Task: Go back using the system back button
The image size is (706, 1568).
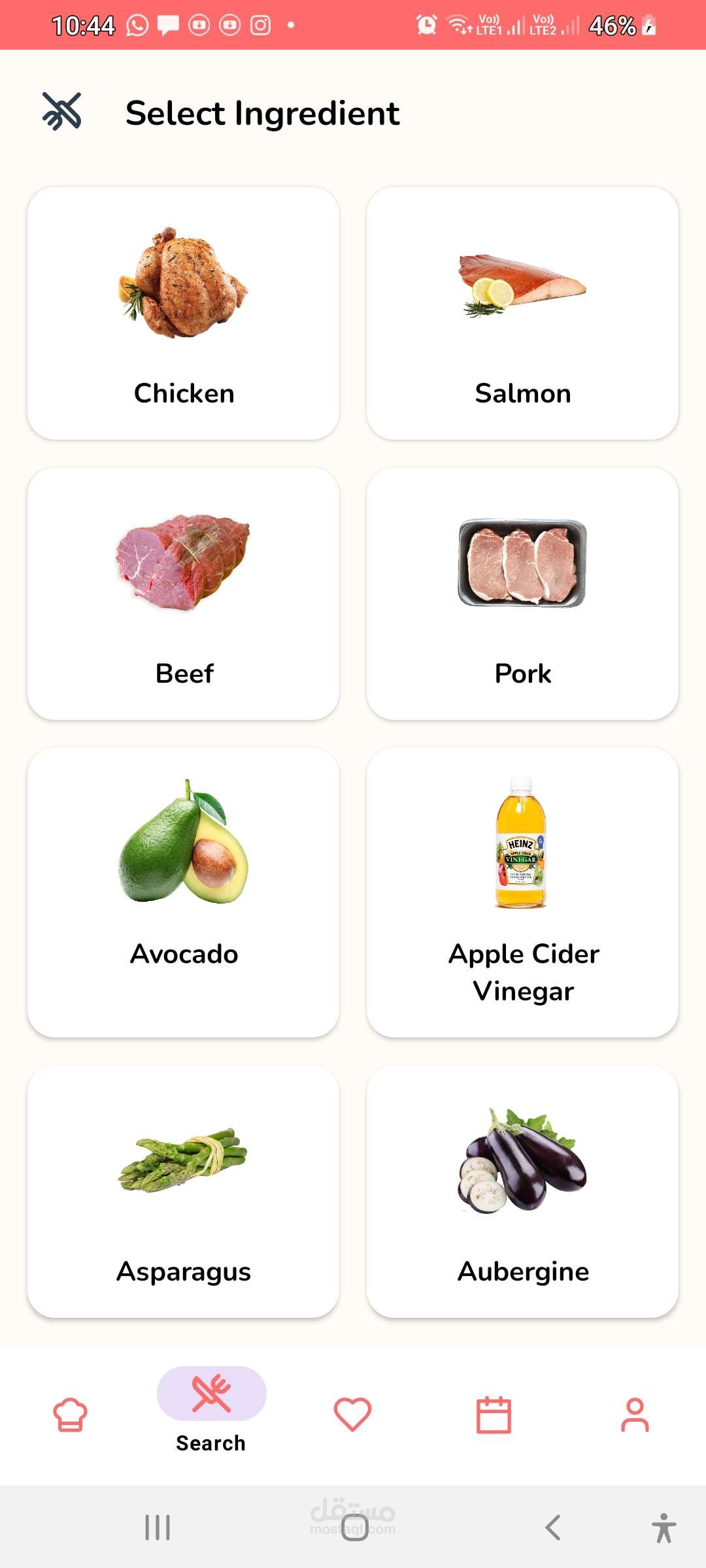Action: (x=553, y=1527)
